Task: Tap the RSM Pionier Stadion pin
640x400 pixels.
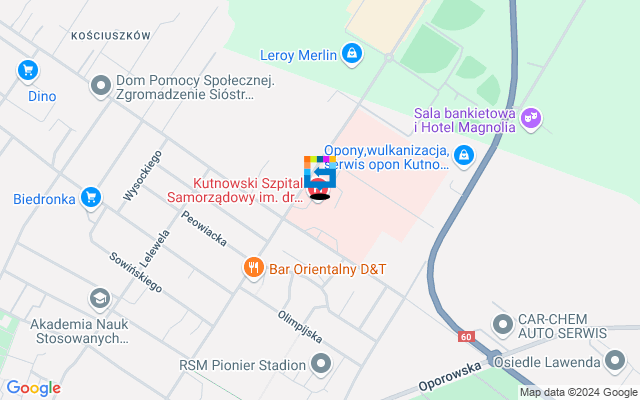Action: click(320, 362)
